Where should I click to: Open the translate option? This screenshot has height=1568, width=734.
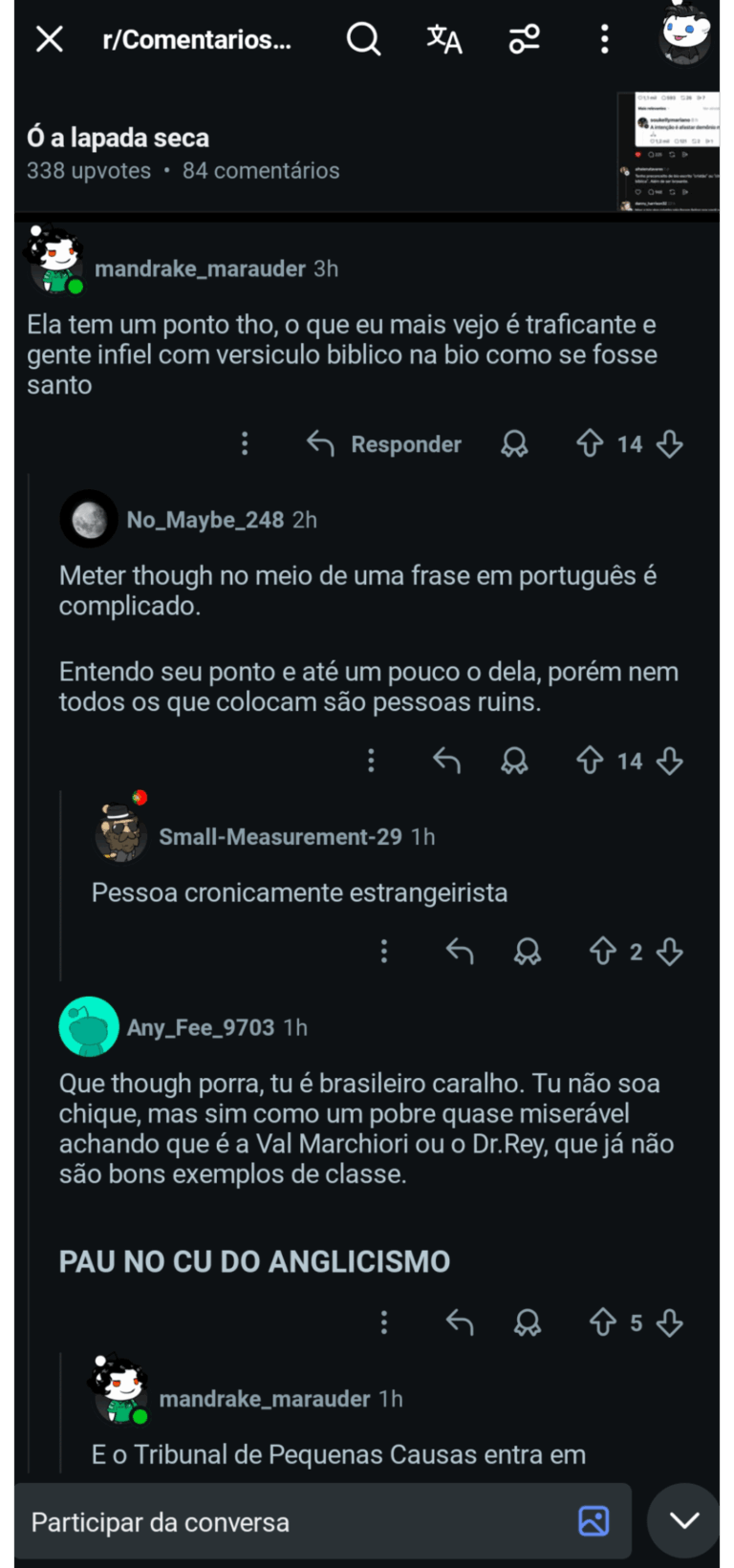443,39
